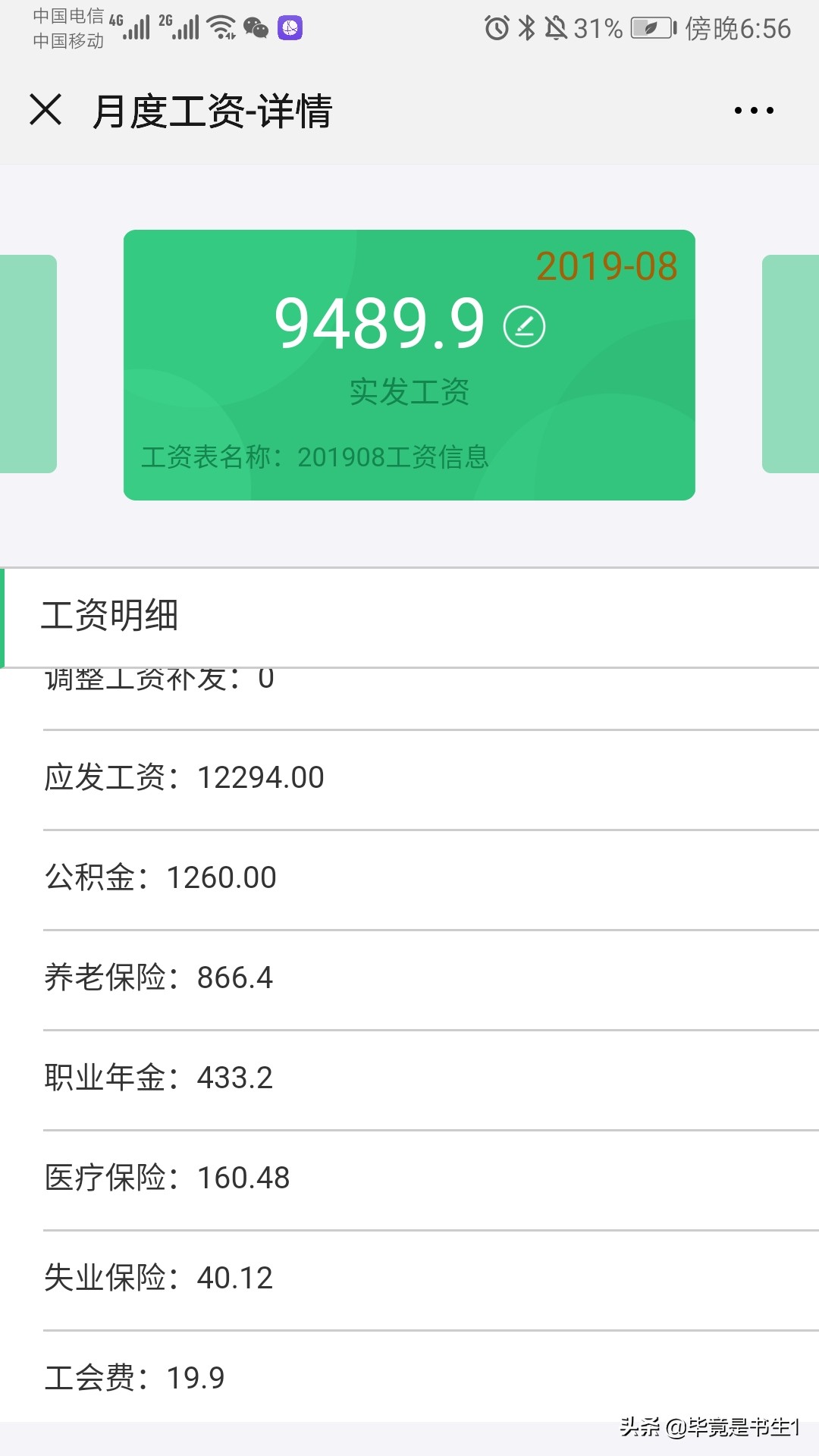Open the next month card on the right
The image size is (819, 1456).
click(789, 364)
